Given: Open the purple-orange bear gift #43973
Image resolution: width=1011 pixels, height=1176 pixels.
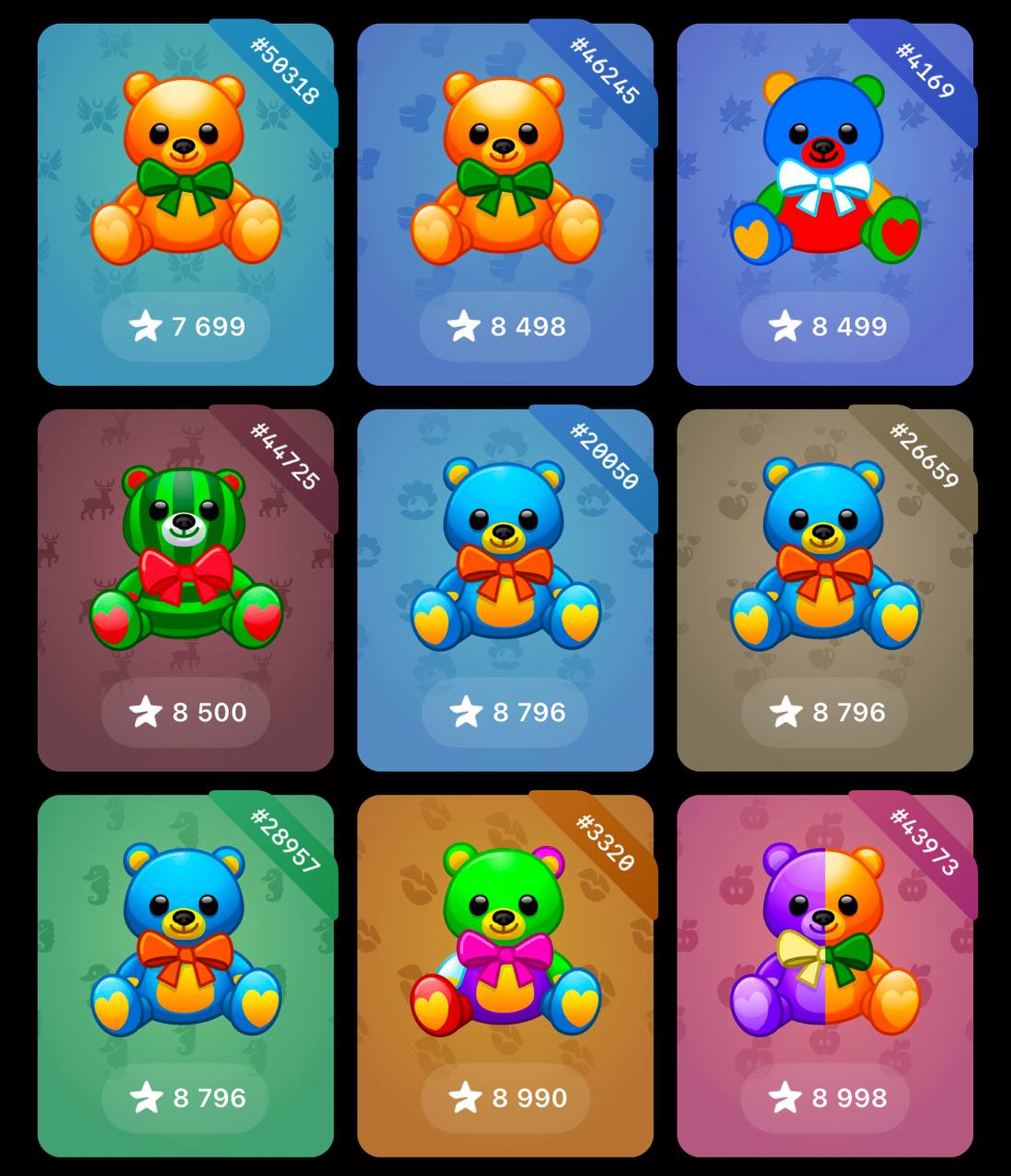Looking at the screenshot, I should tap(824, 946).
